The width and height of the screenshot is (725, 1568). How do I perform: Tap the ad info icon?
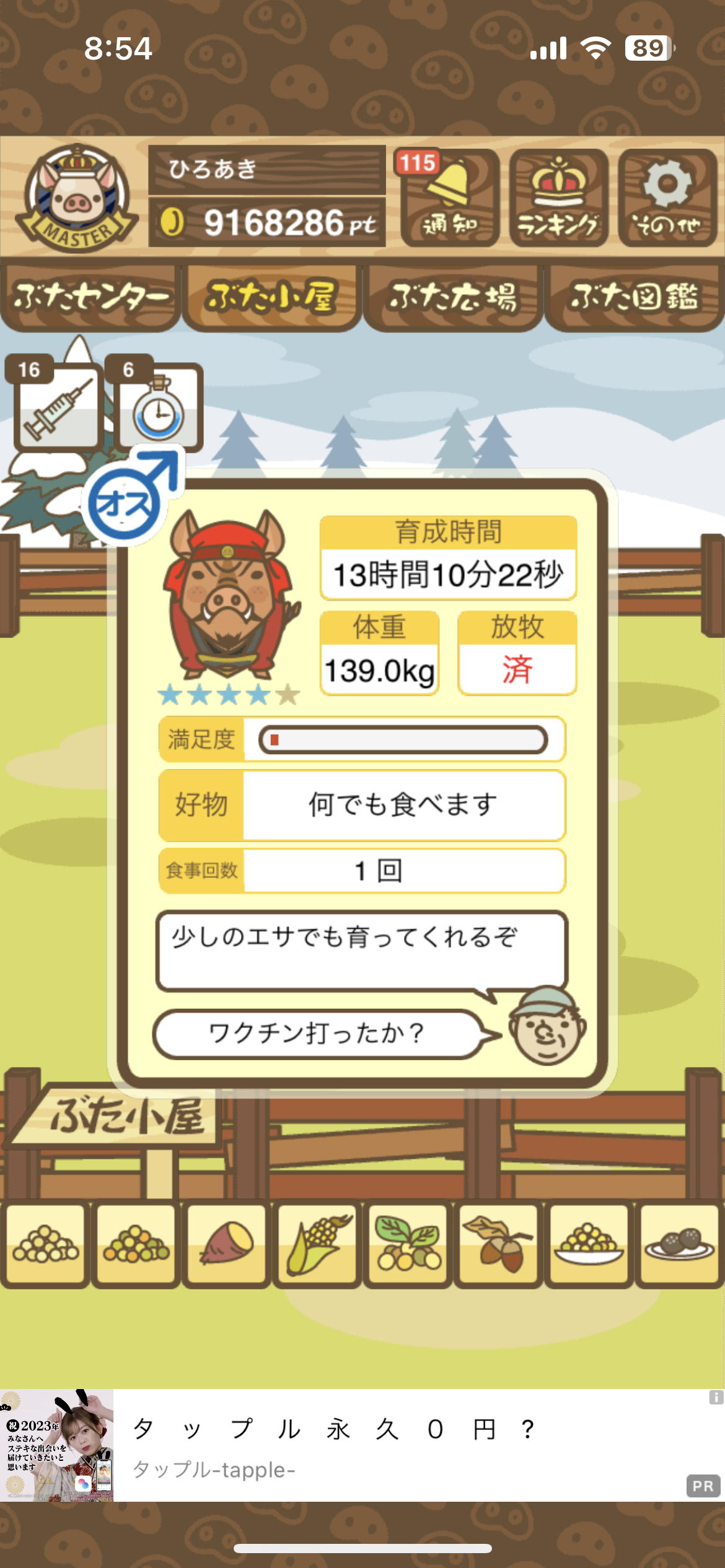tap(716, 1397)
